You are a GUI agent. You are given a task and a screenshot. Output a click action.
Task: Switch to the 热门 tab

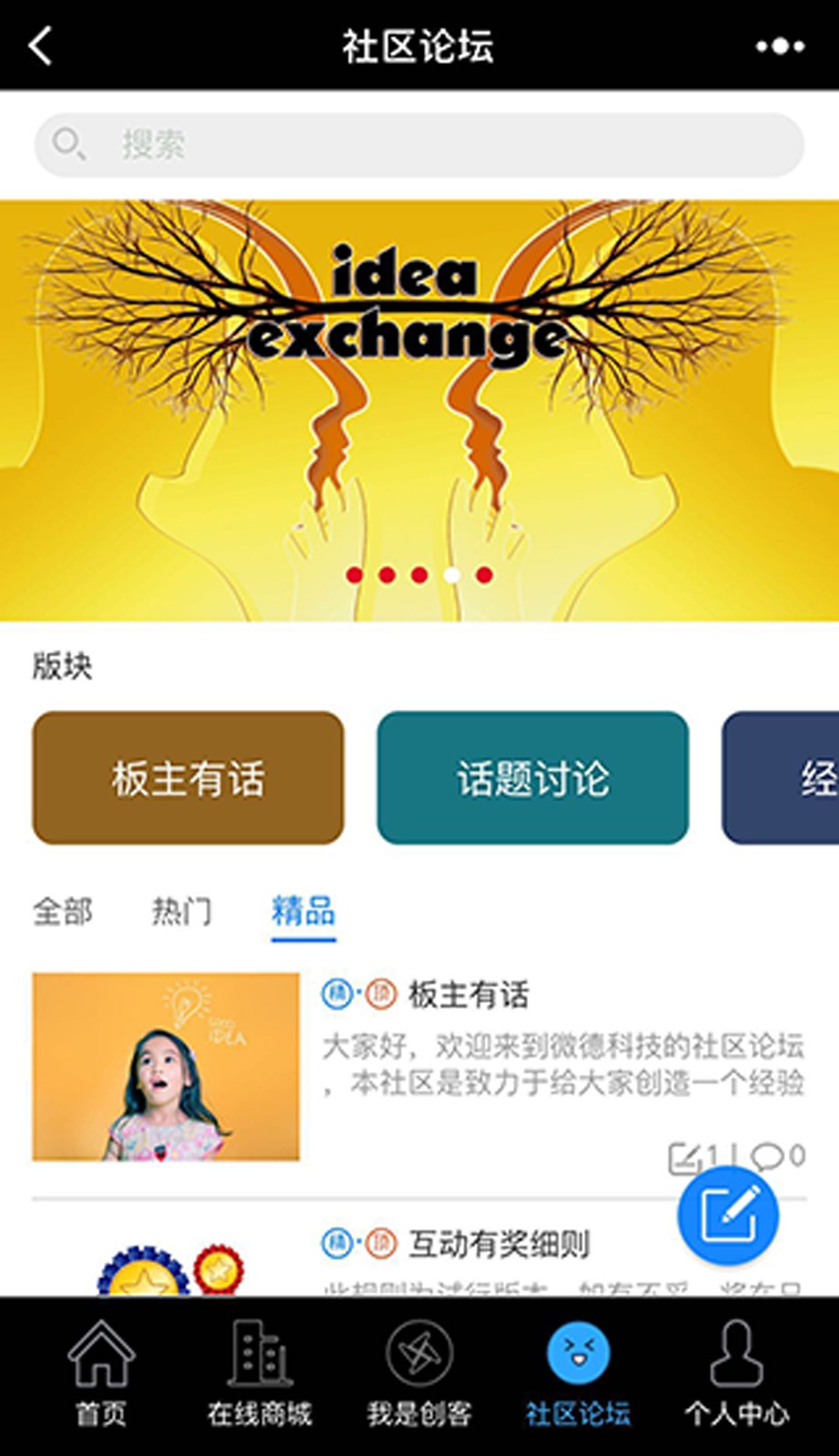pyautogui.click(x=181, y=911)
